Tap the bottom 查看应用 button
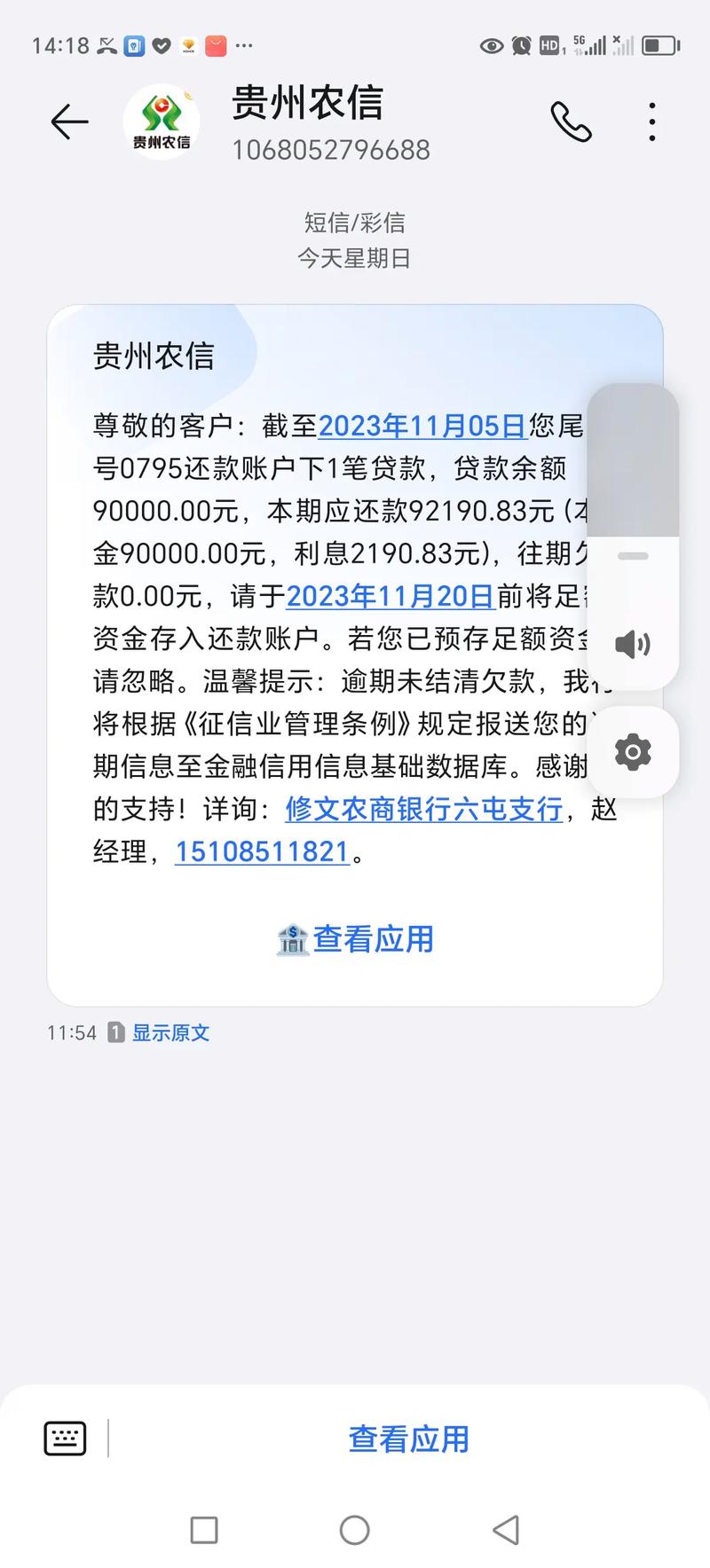The image size is (710, 1568). [x=408, y=1439]
